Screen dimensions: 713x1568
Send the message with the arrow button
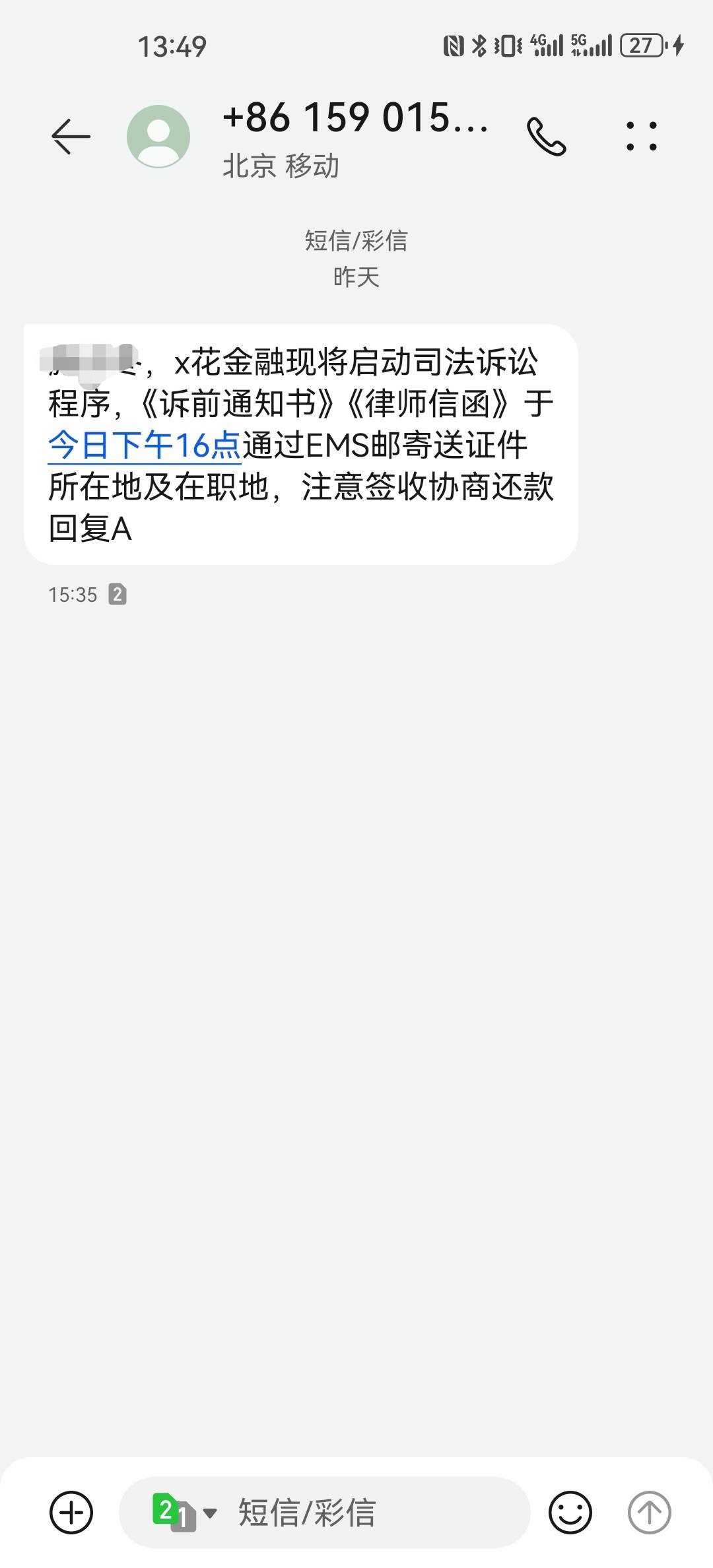point(649,1512)
